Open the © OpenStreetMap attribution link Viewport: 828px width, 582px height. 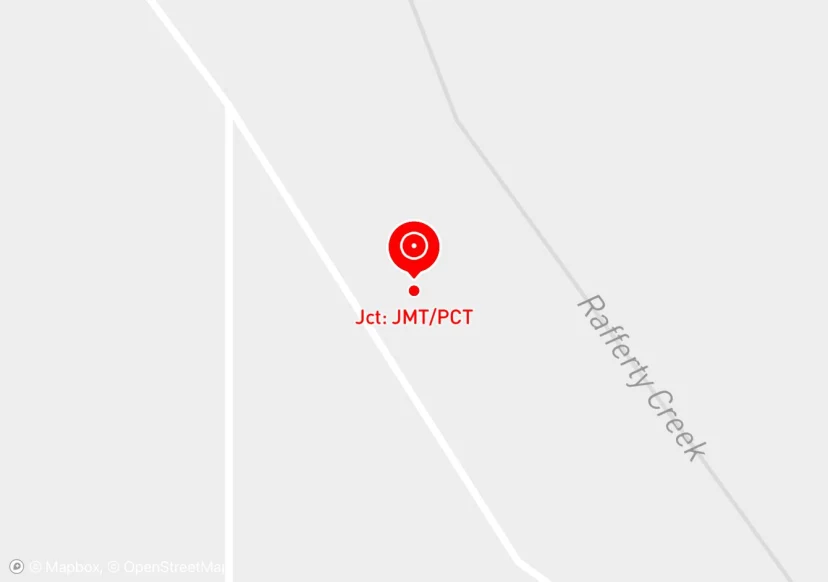(166, 567)
